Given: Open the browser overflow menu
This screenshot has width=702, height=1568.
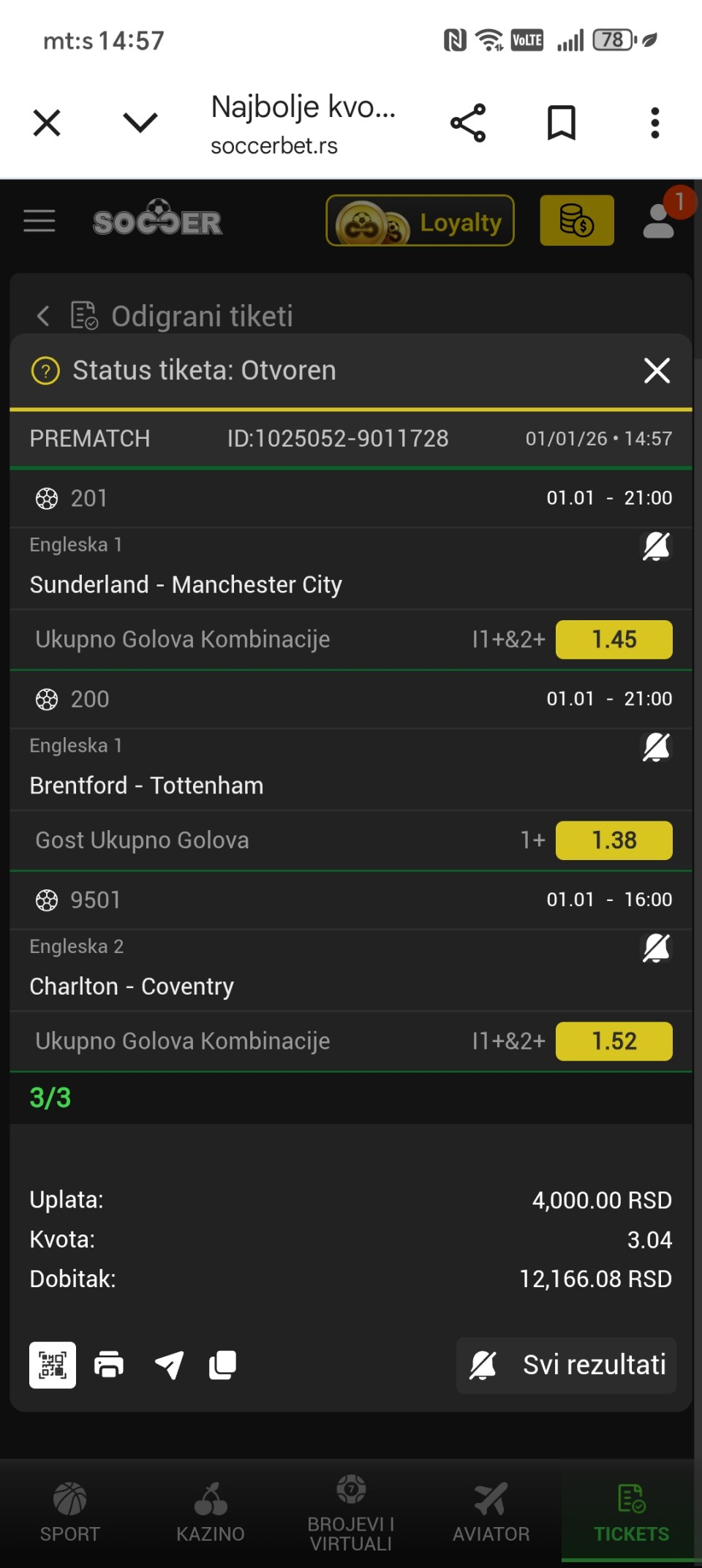Looking at the screenshot, I should click(655, 123).
